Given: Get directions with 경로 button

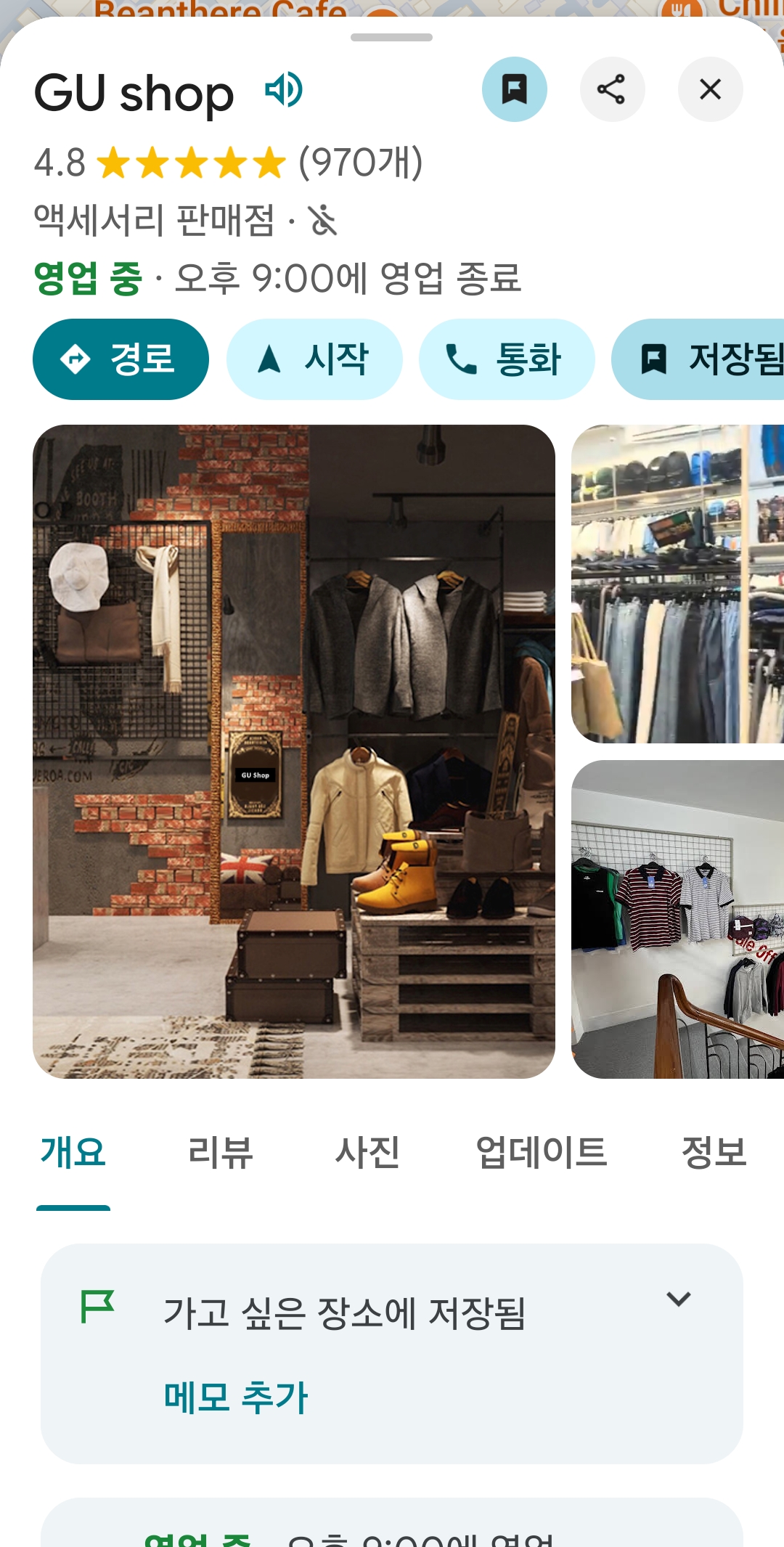Looking at the screenshot, I should coord(121,359).
